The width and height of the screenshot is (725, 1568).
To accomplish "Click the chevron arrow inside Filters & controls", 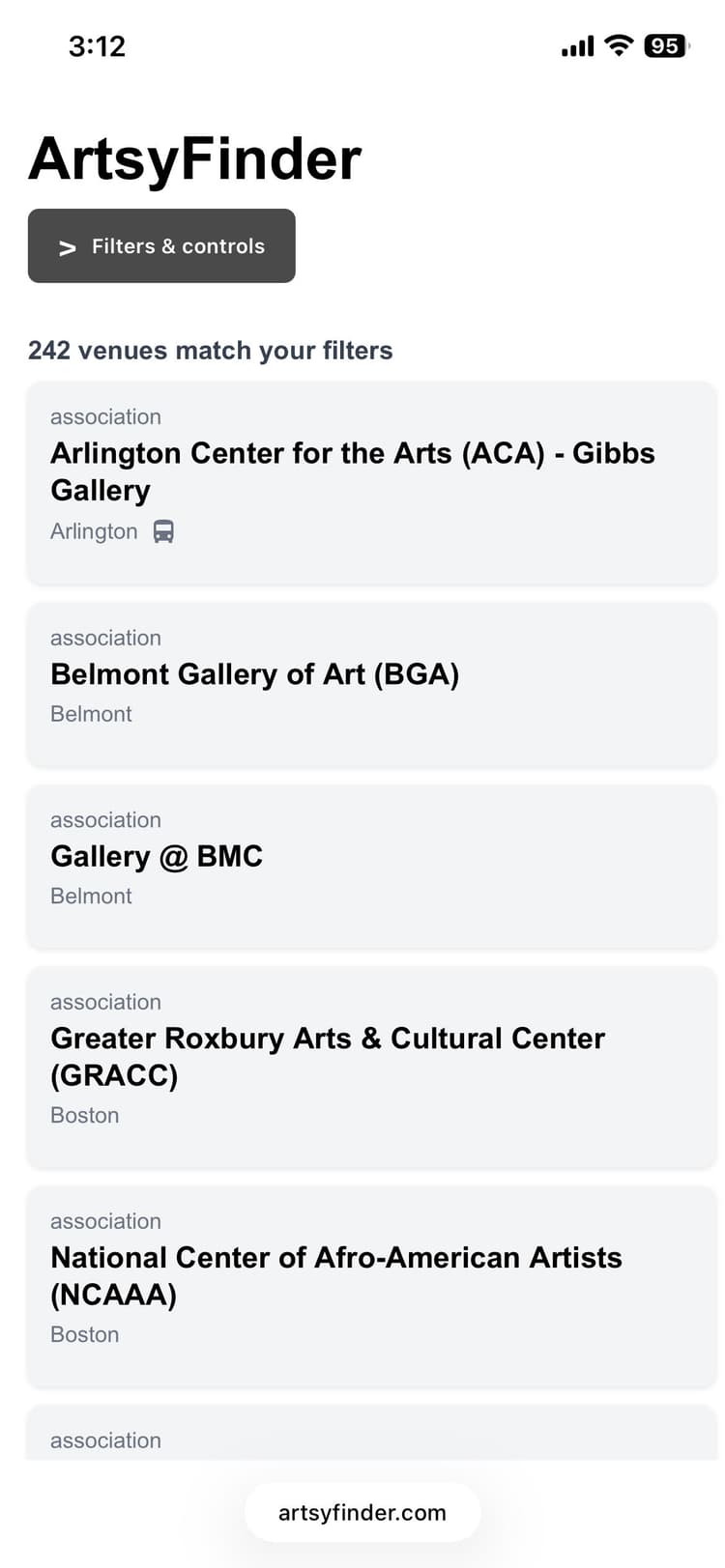I will pos(66,246).
